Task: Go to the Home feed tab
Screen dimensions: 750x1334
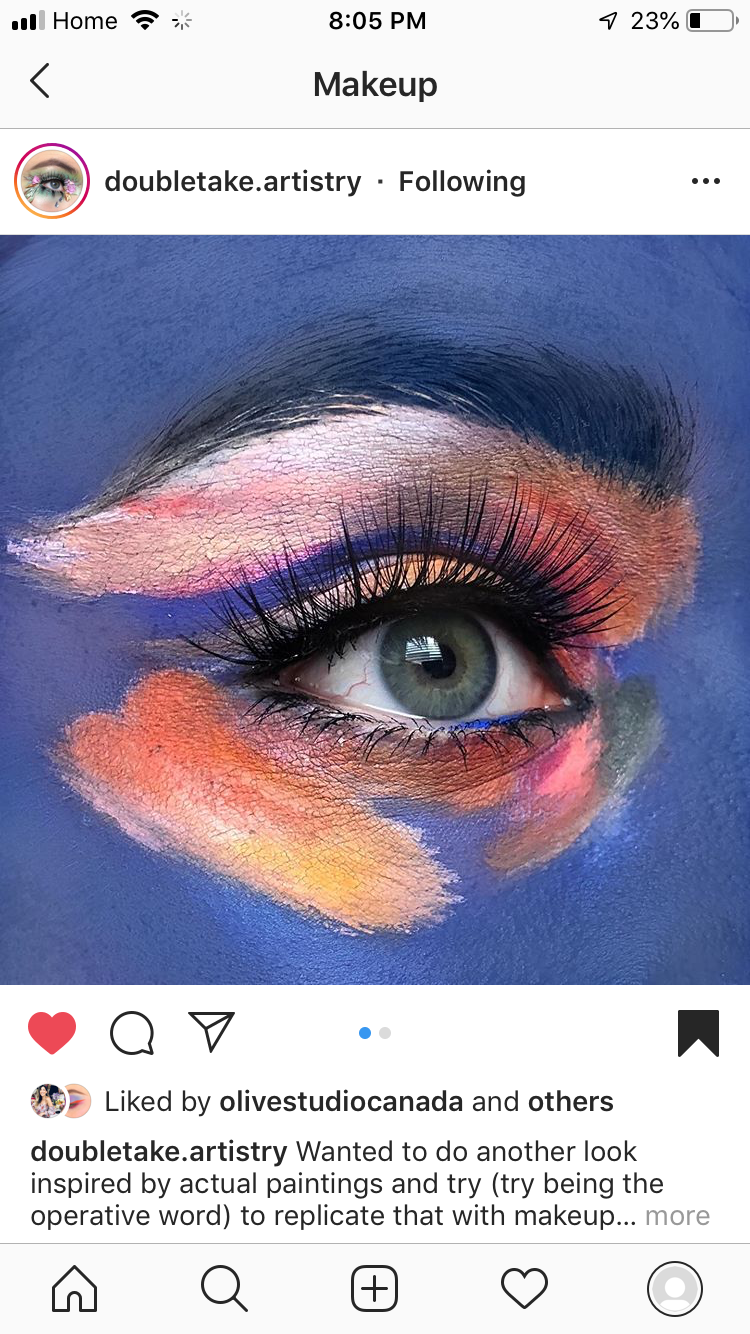Action: coord(75,1289)
